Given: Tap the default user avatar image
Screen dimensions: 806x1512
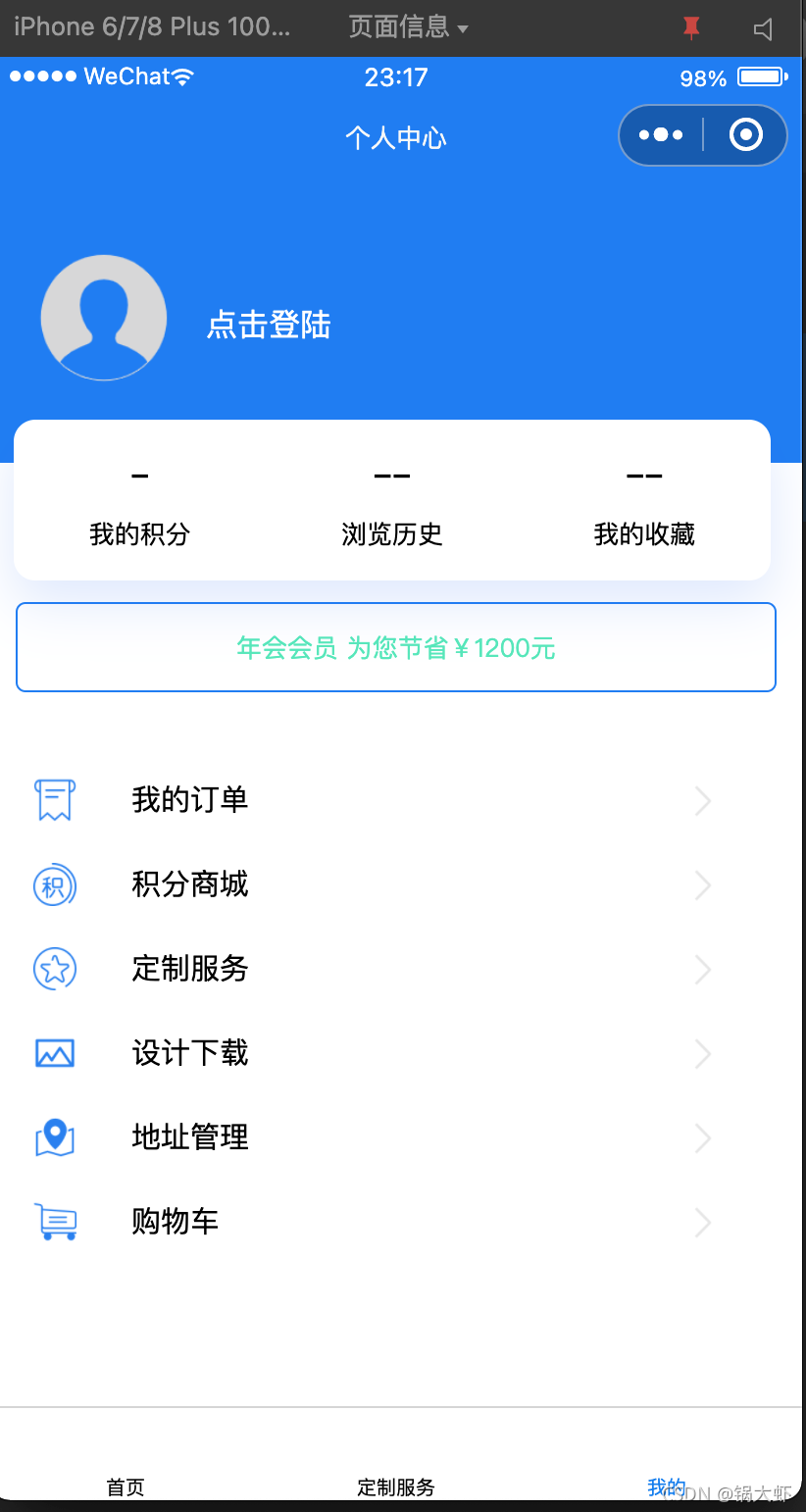Looking at the screenshot, I should (103, 317).
